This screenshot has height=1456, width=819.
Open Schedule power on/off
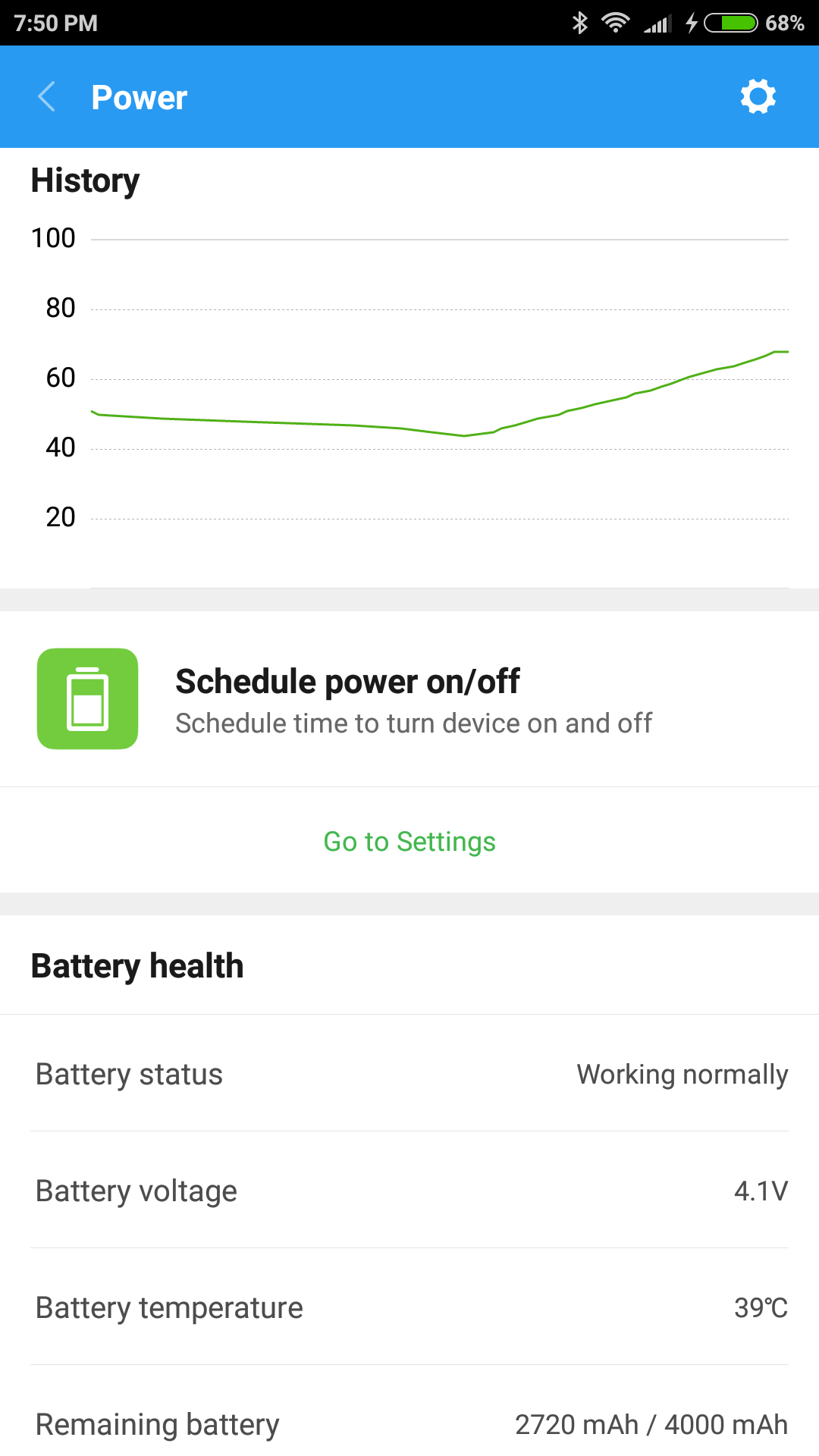409,698
